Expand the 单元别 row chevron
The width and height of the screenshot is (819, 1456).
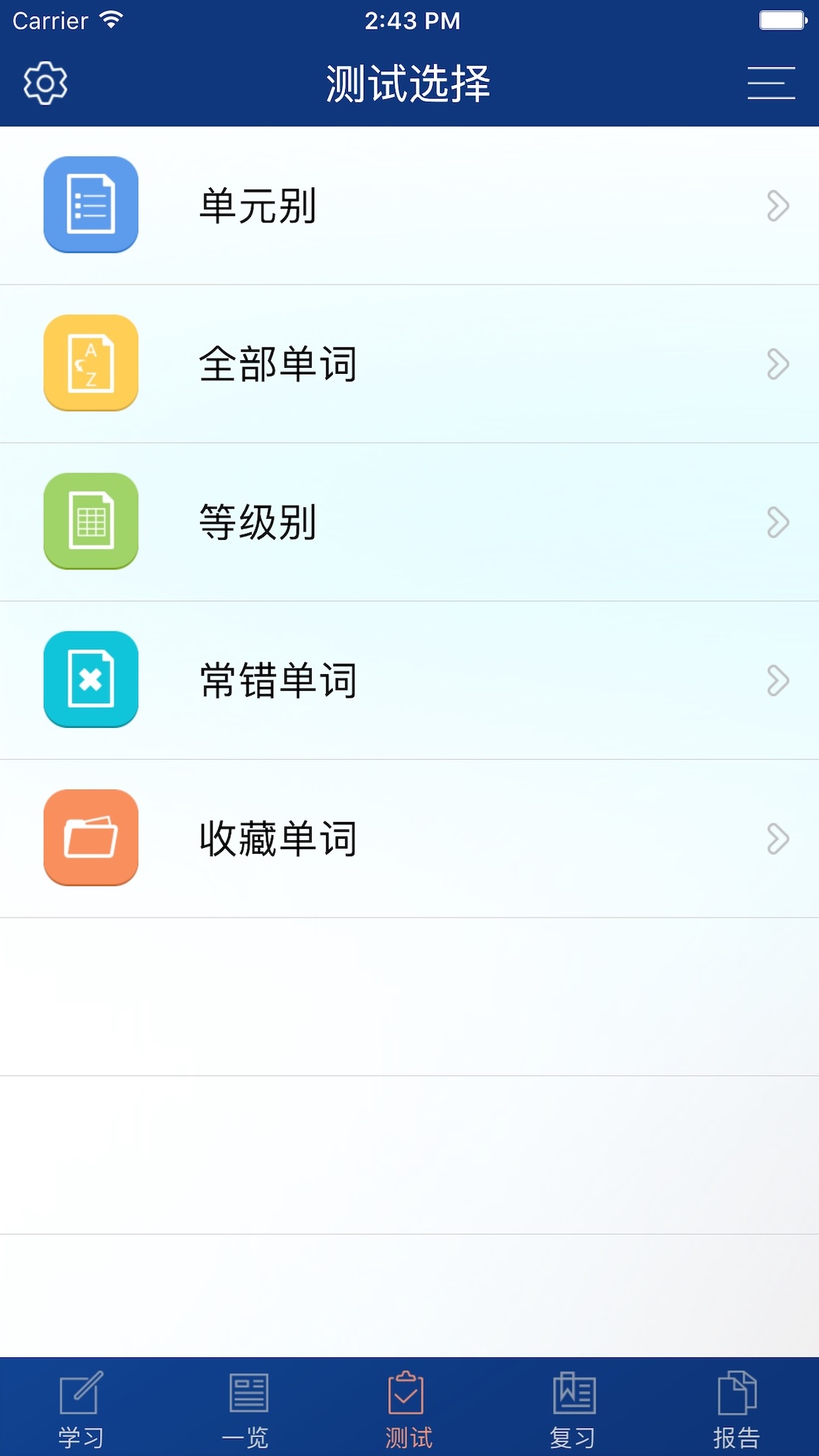pos(777,205)
